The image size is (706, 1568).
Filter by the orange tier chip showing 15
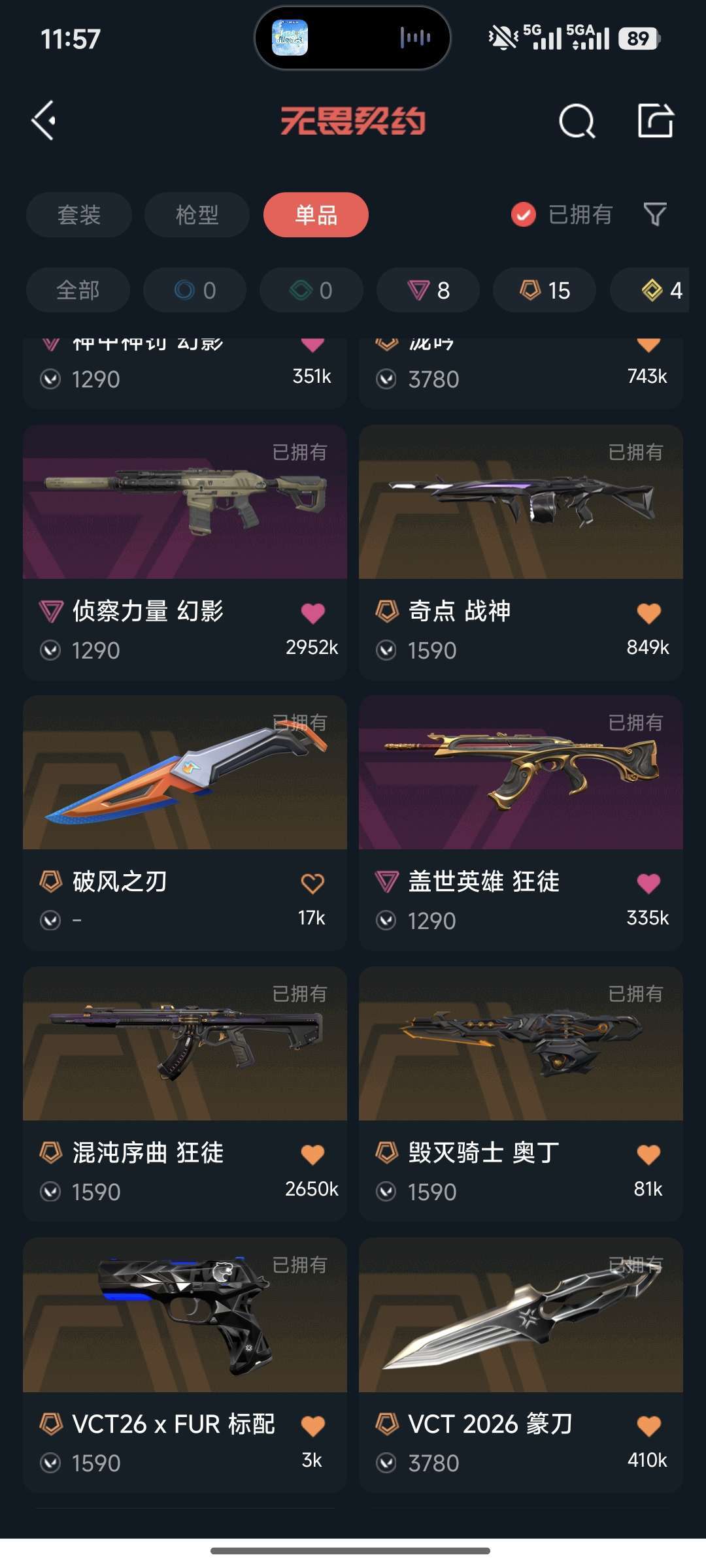point(545,290)
